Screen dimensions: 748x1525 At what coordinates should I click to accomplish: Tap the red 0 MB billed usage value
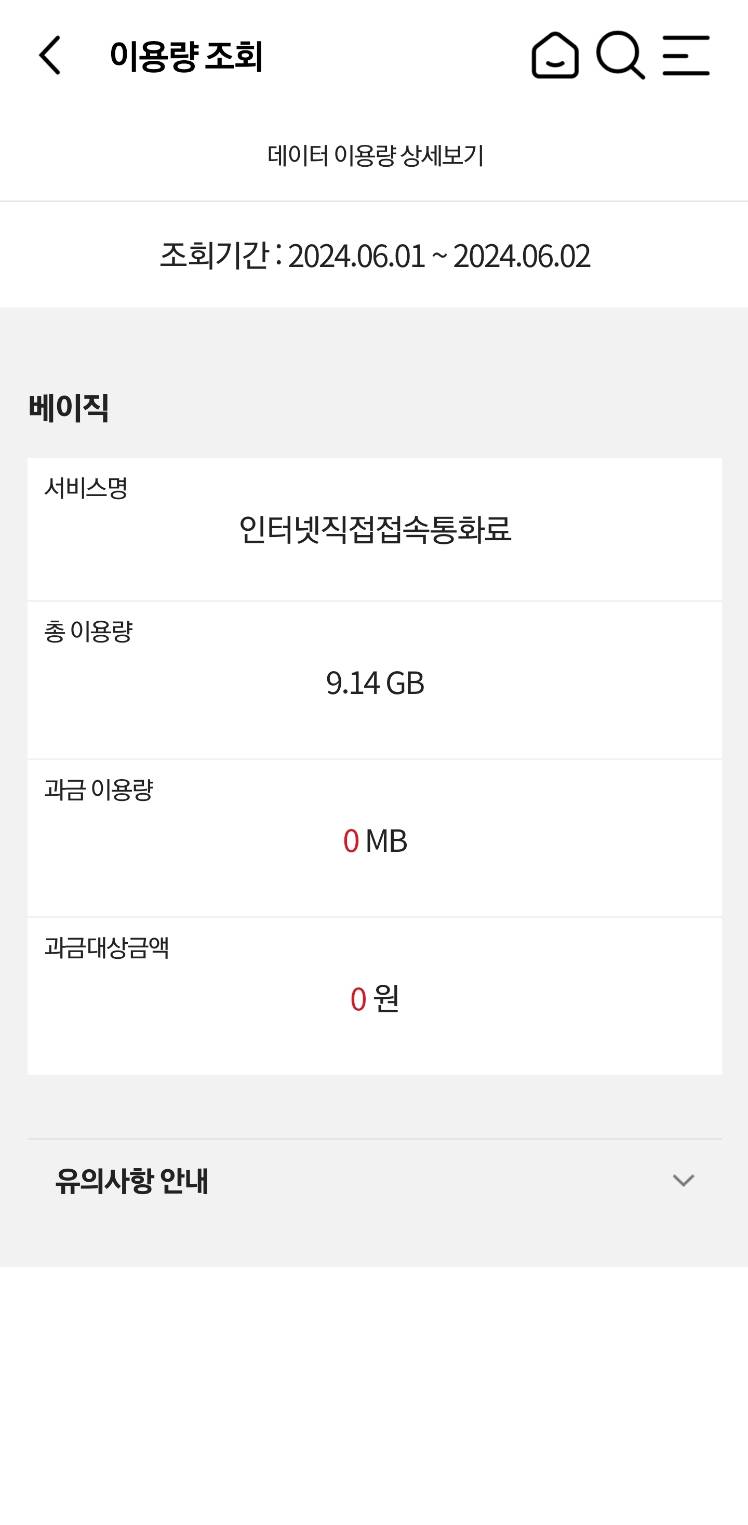375,840
